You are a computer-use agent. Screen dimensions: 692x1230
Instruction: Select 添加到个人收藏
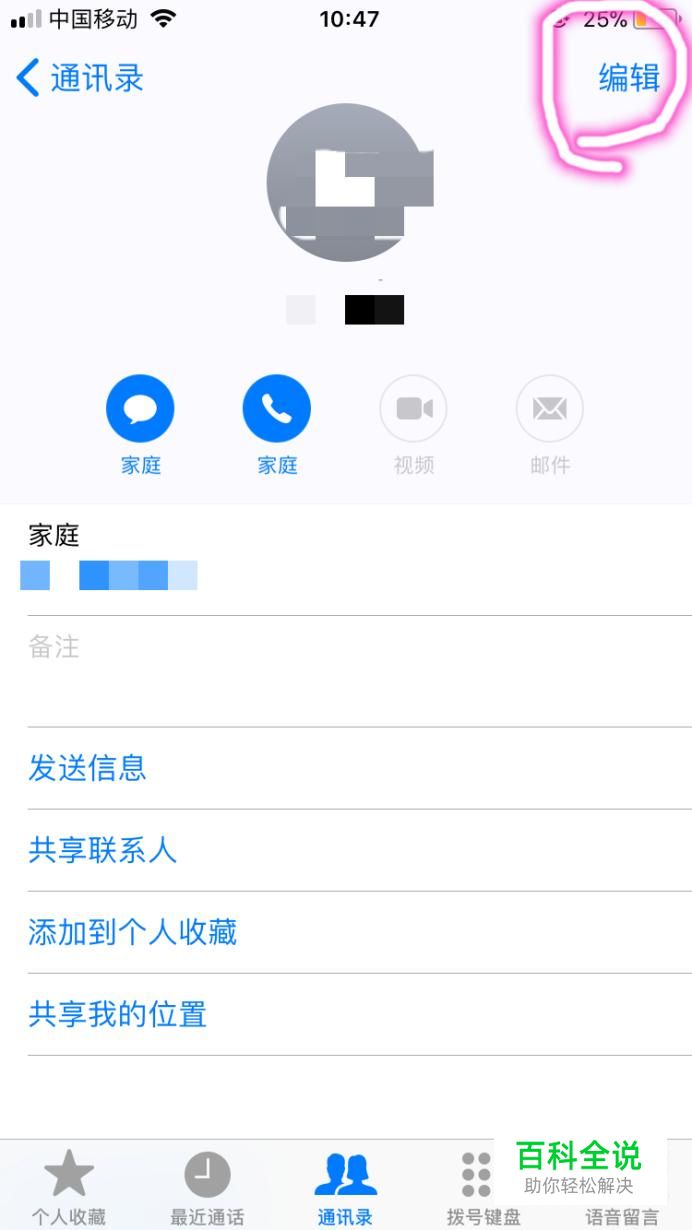click(132, 932)
